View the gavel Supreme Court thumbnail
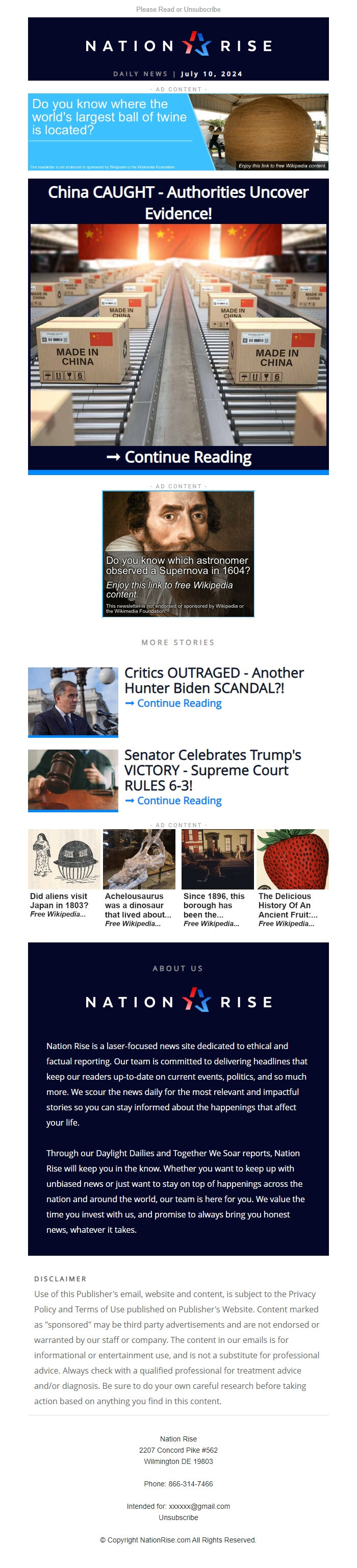357x1568 pixels. 73,780
